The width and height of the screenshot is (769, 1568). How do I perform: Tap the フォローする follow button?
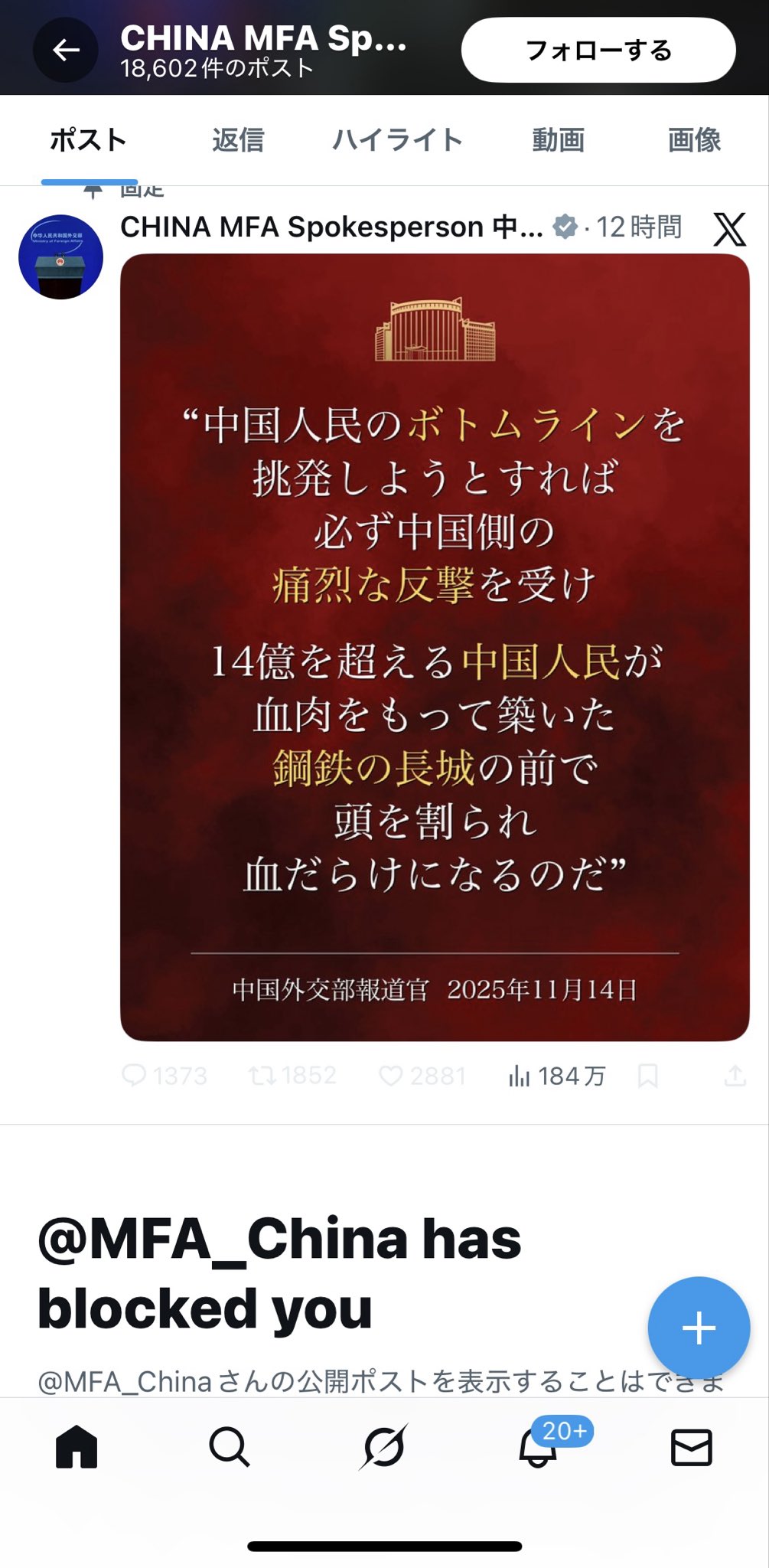coord(598,51)
